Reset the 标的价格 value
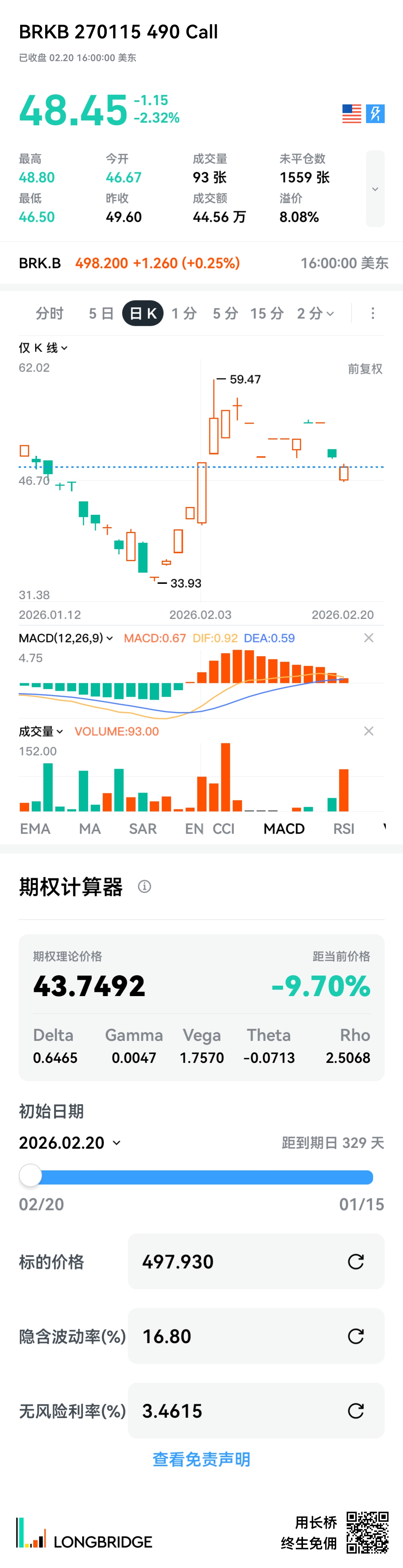 356,1262
